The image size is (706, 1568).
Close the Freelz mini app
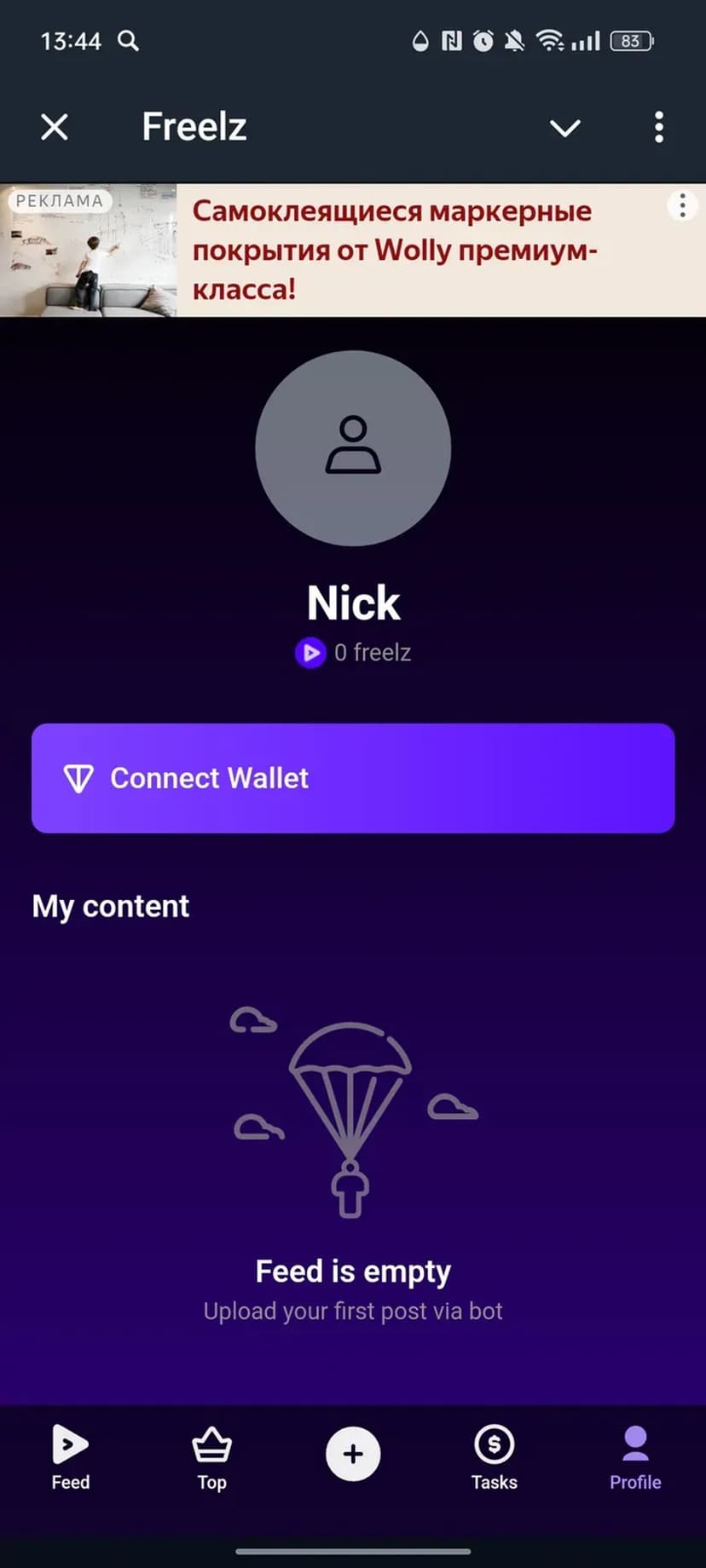(x=55, y=128)
